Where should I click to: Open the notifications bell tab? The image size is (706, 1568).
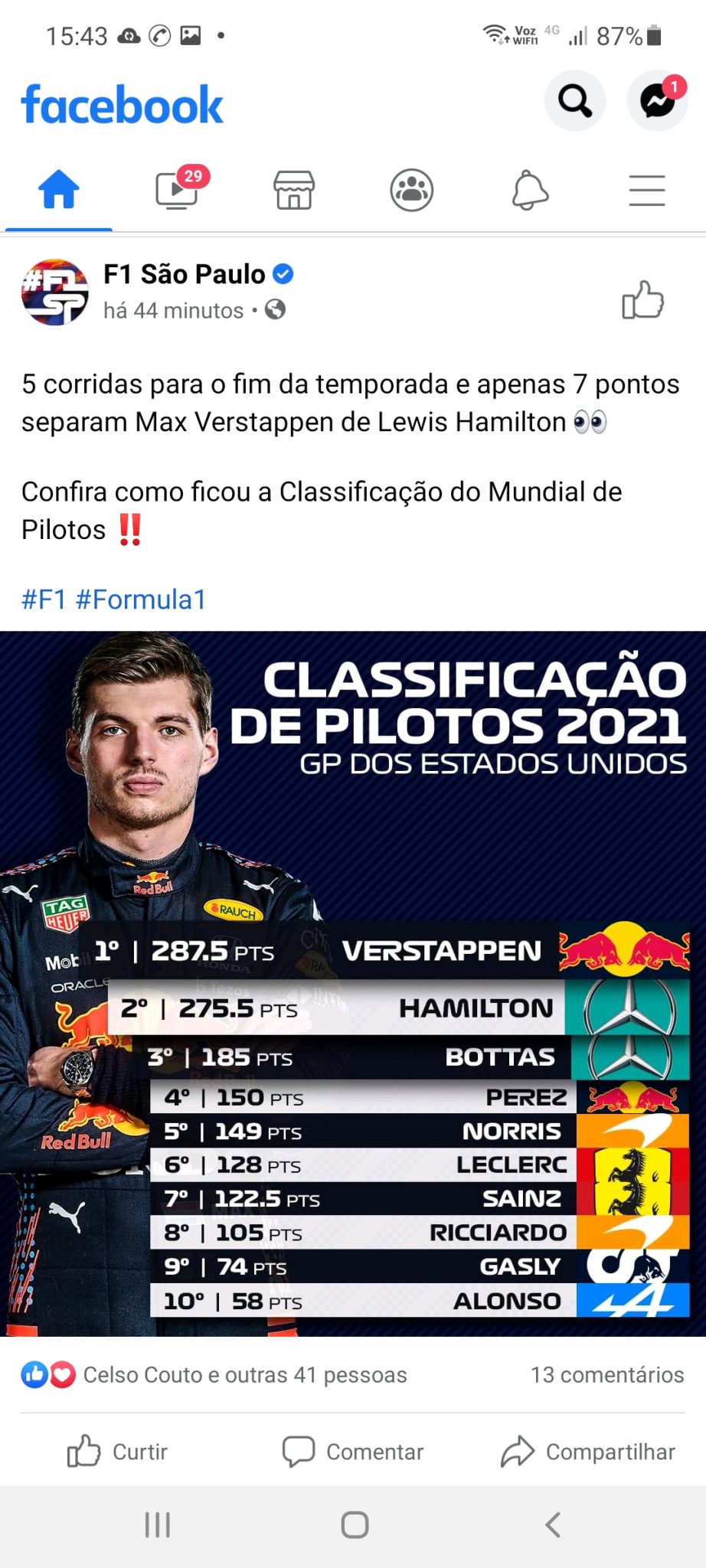click(x=530, y=190)
